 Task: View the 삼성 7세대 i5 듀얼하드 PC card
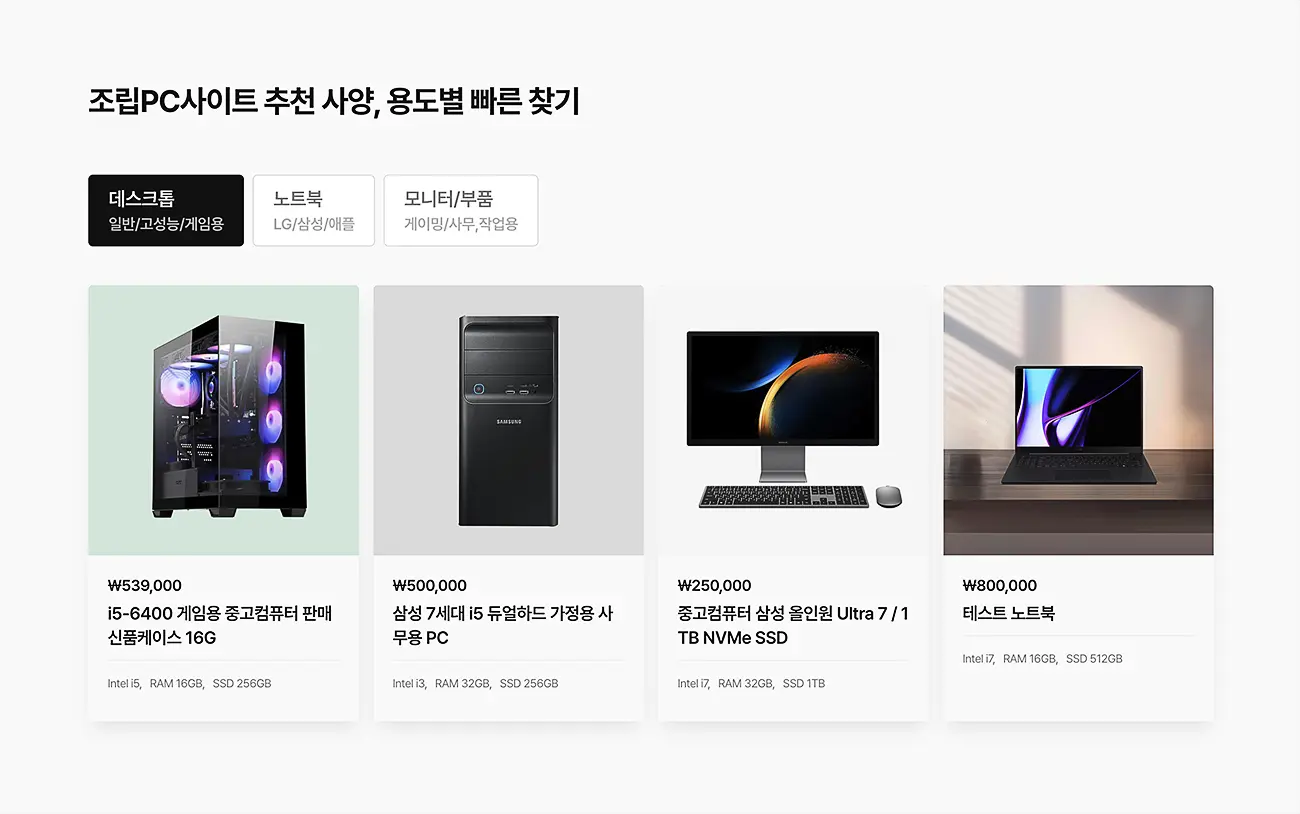508,502
